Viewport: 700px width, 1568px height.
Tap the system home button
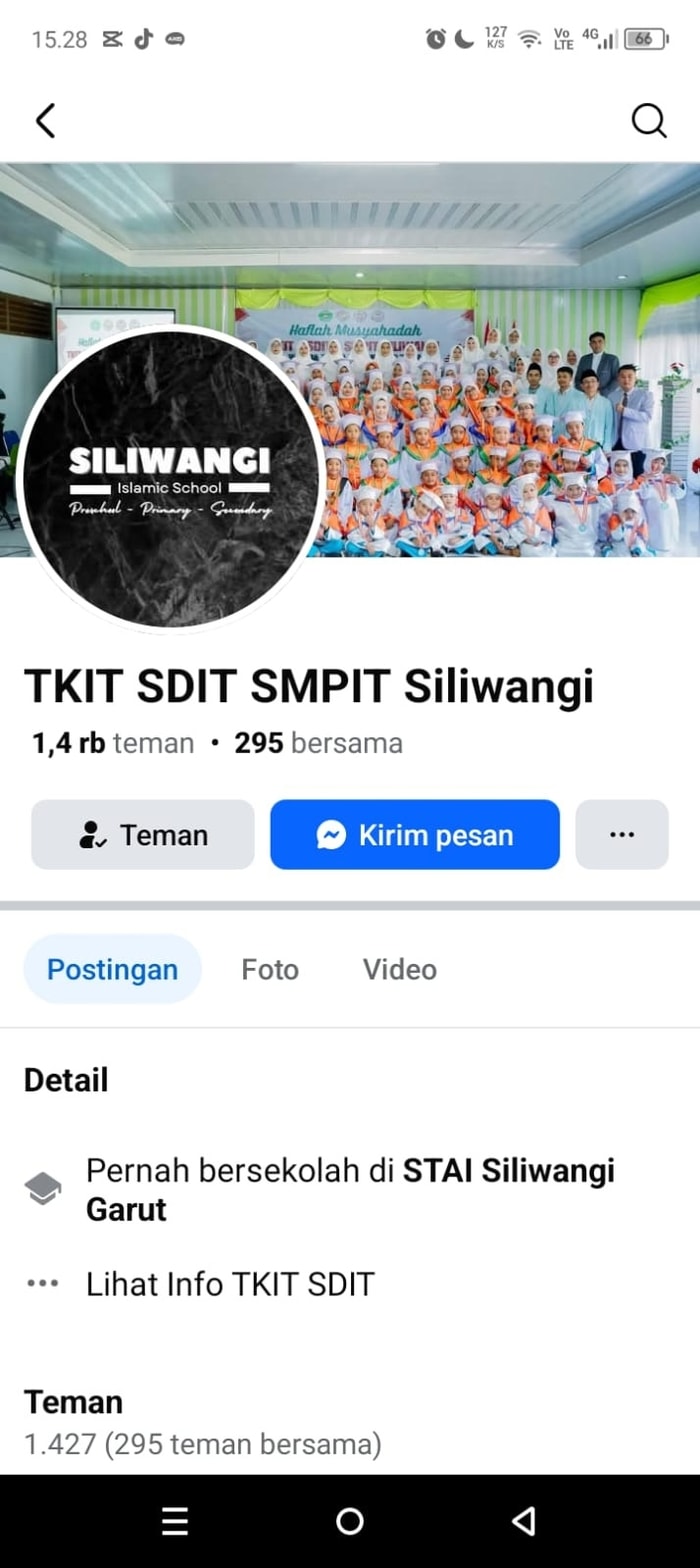[x=350, y=1521]
